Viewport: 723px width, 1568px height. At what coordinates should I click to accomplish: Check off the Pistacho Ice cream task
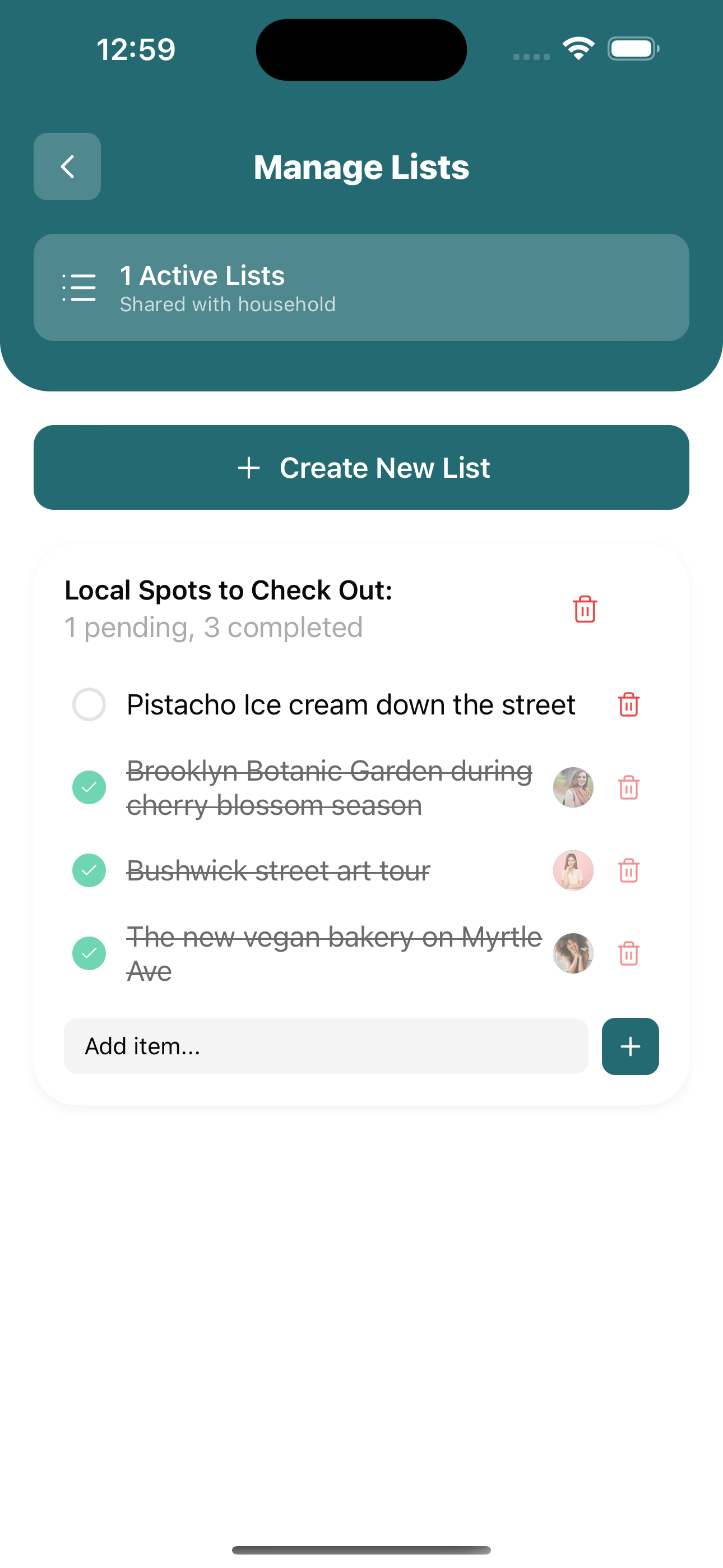(89, 705)
